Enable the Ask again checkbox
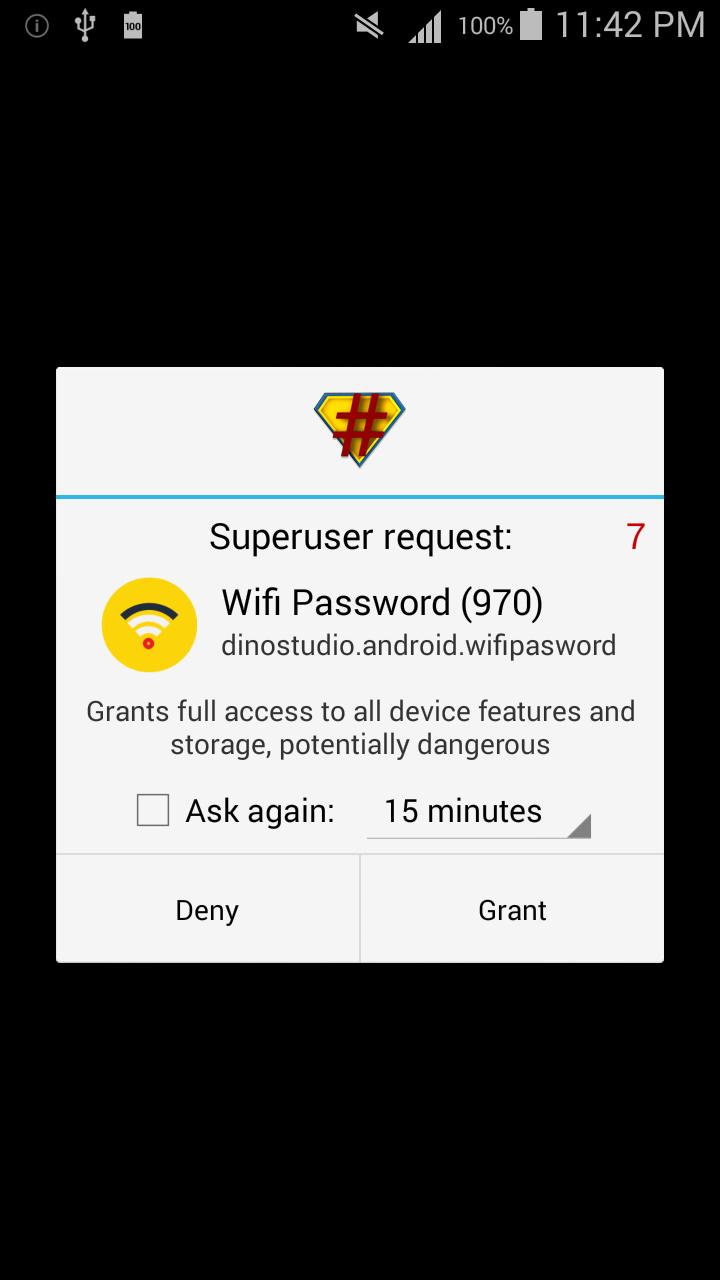Image resolution: width=720 pixels, height=1280 pixels. pyautogui.click(x=151, y=810)
